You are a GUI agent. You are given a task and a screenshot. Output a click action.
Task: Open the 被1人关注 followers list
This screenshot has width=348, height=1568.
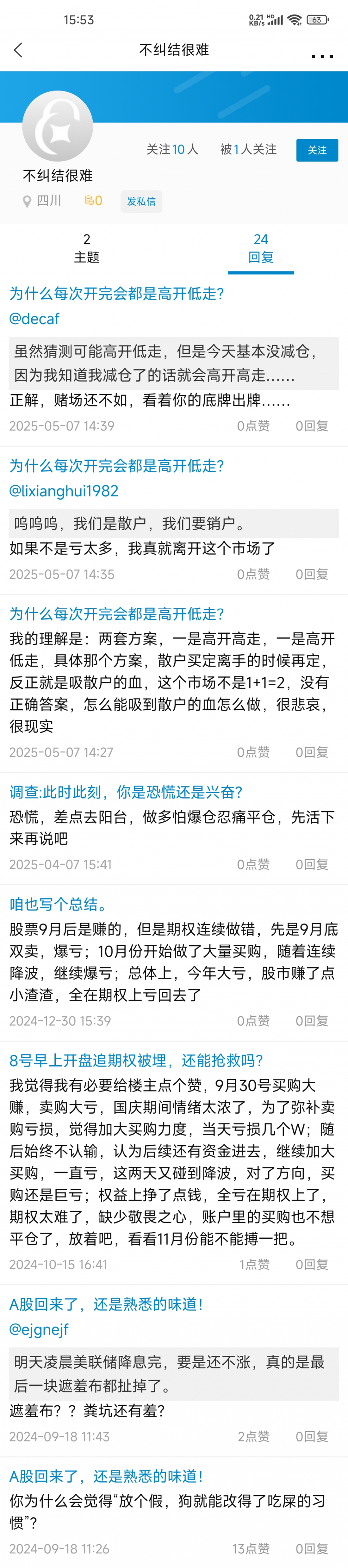(x=248, y=149)
